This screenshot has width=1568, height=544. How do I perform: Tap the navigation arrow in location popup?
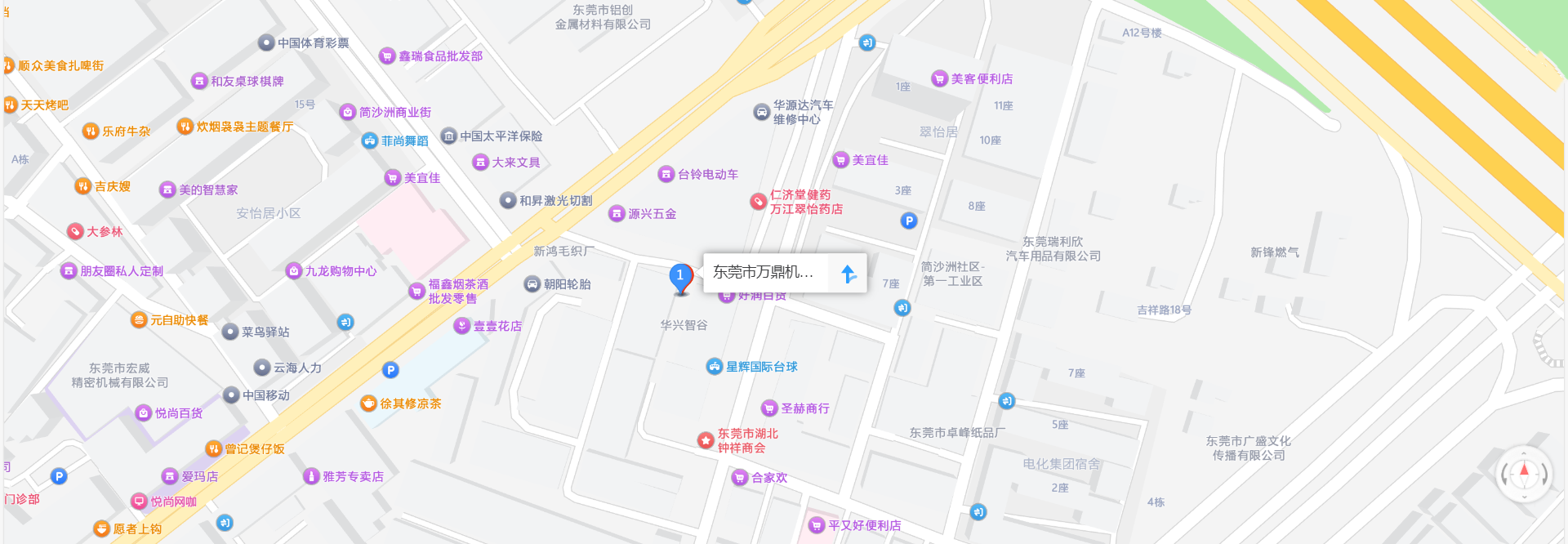click(x=848, y=274)
